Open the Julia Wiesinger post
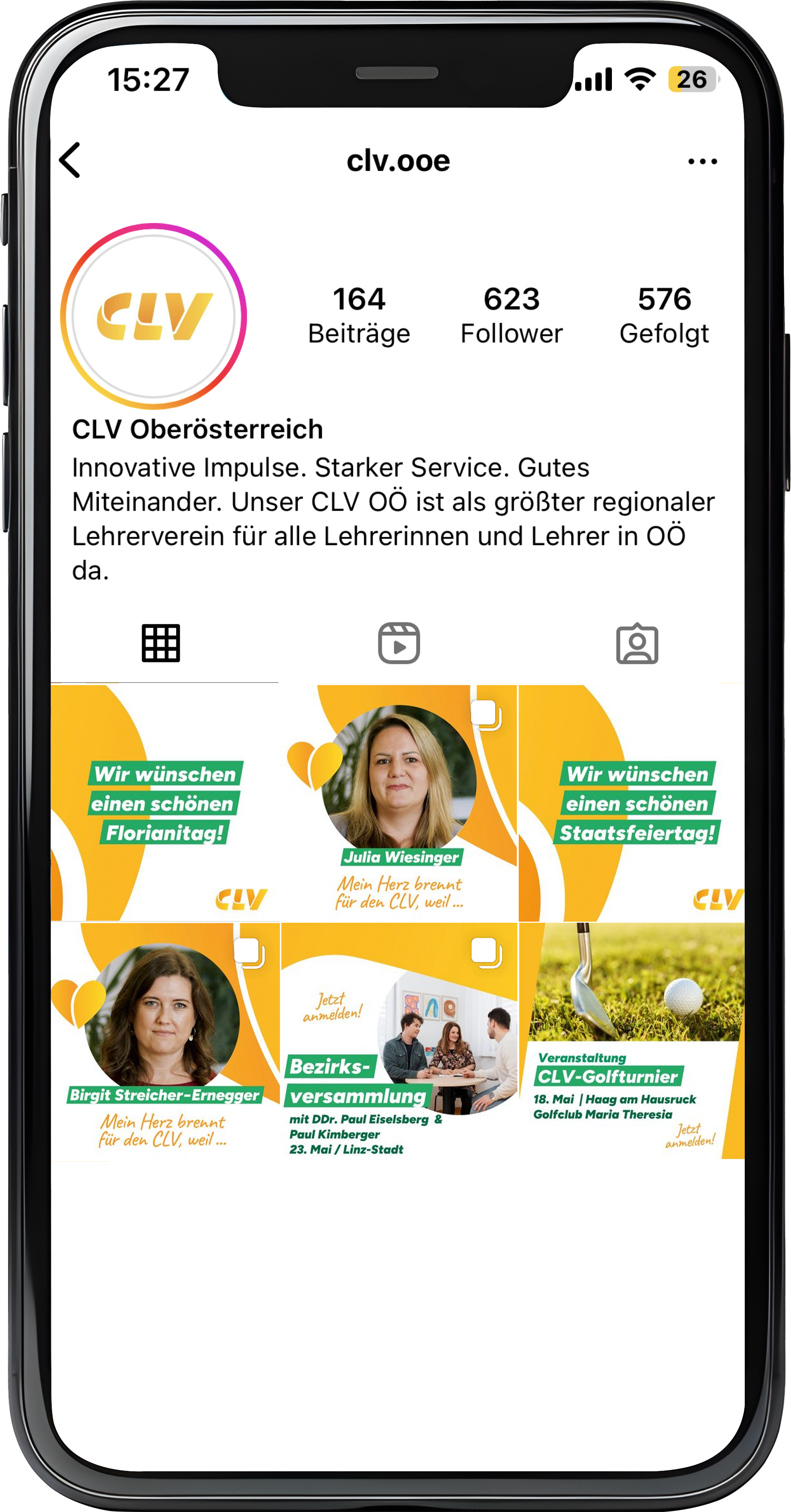This screenshot has height=1512, width=791. coord(399,802)
